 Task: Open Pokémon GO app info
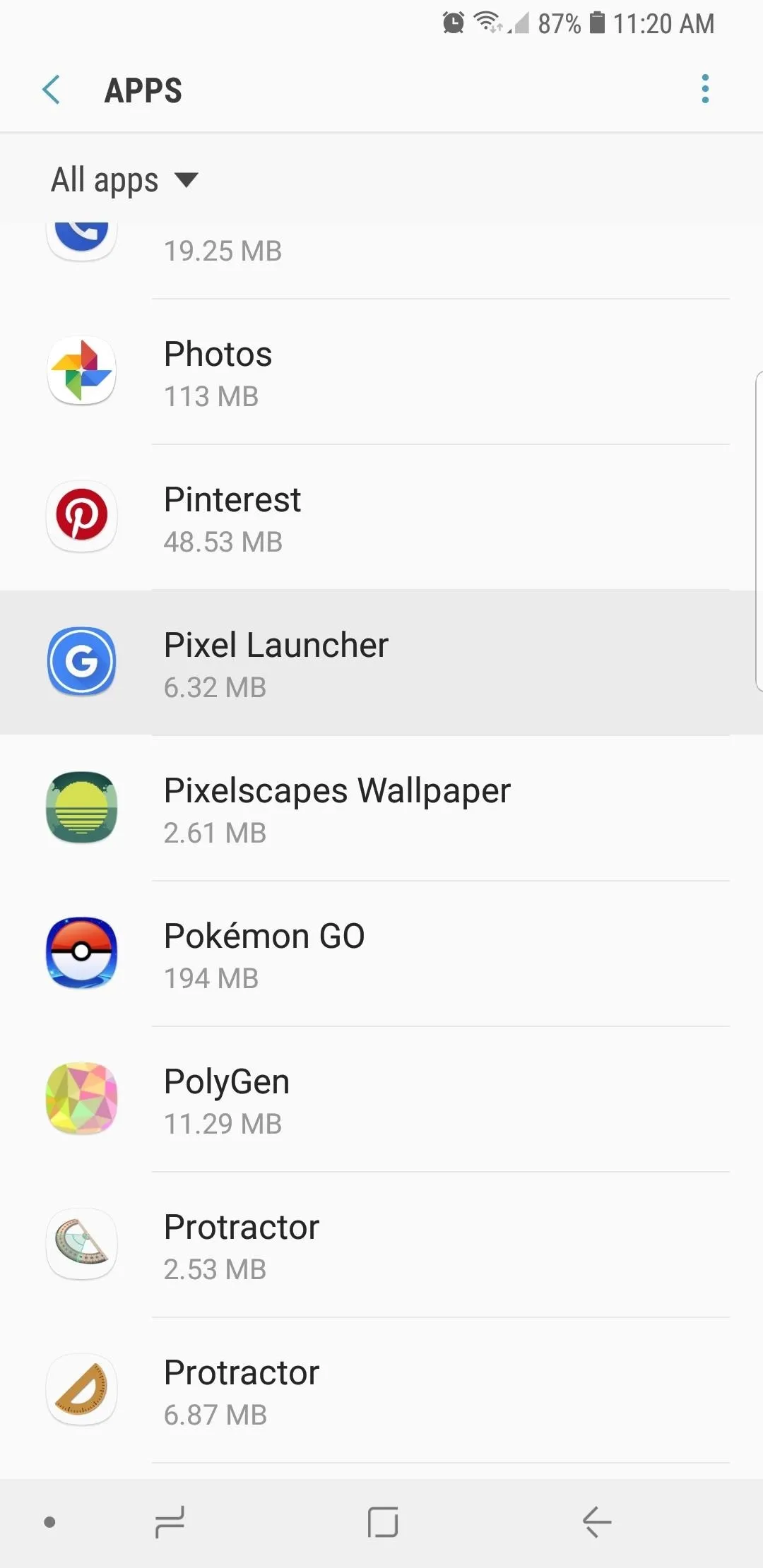tap(381, 954)
